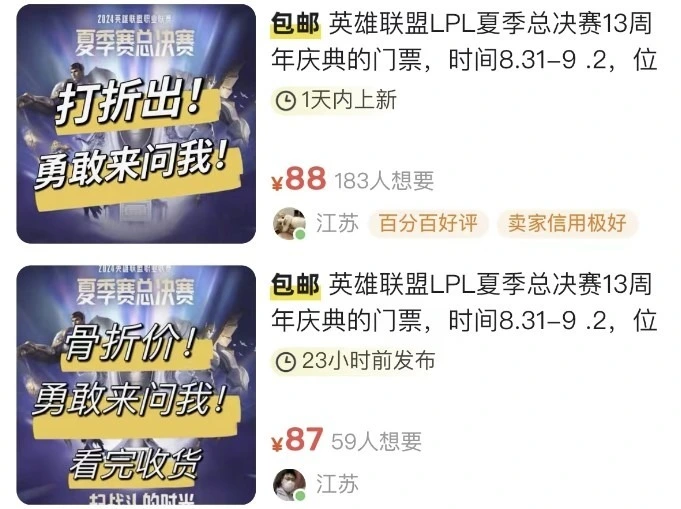View seller avatar on the ¥87 listing
The width and height of the screenshot is (681, 509).
[289, 484]
